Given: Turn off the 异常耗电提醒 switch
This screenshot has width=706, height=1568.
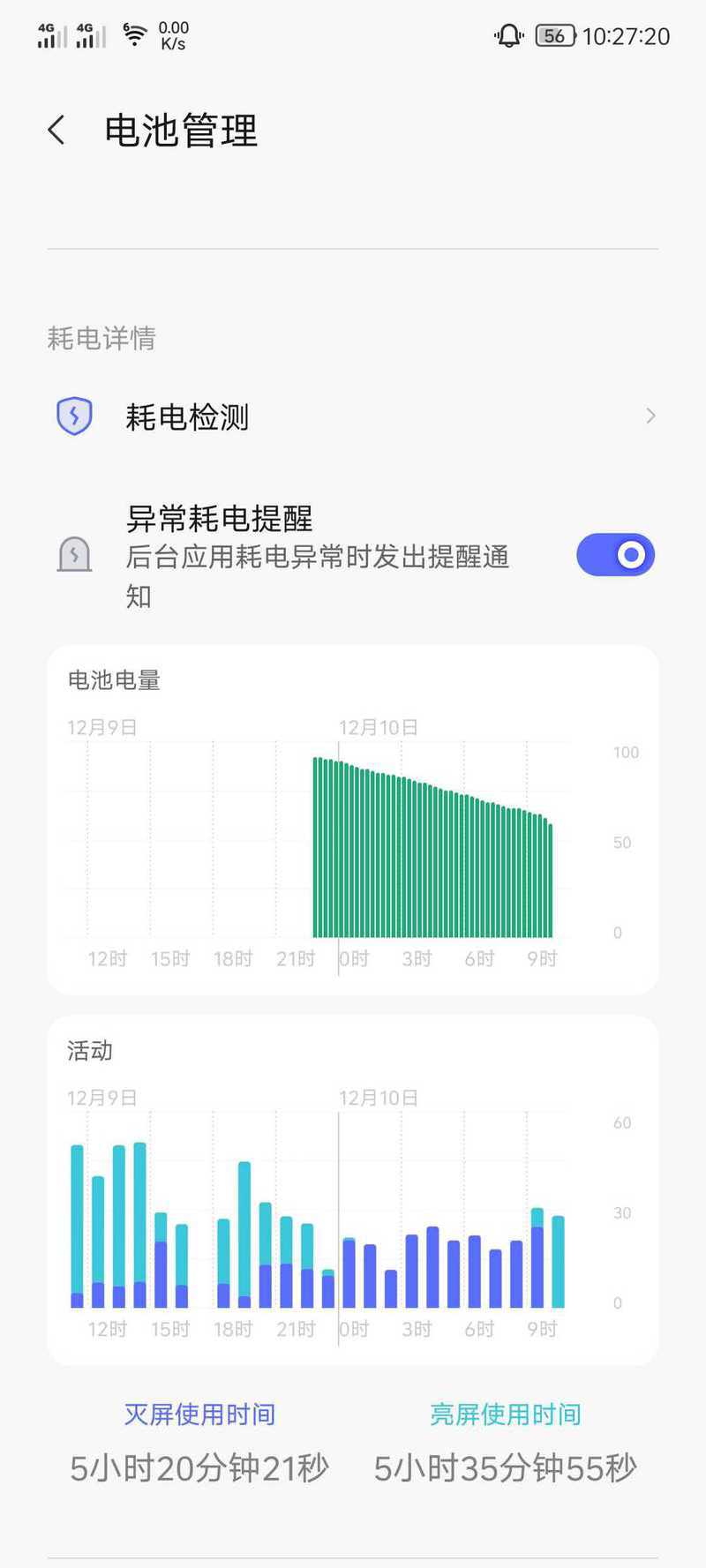Looking at the screenshot, I should 615,555.
